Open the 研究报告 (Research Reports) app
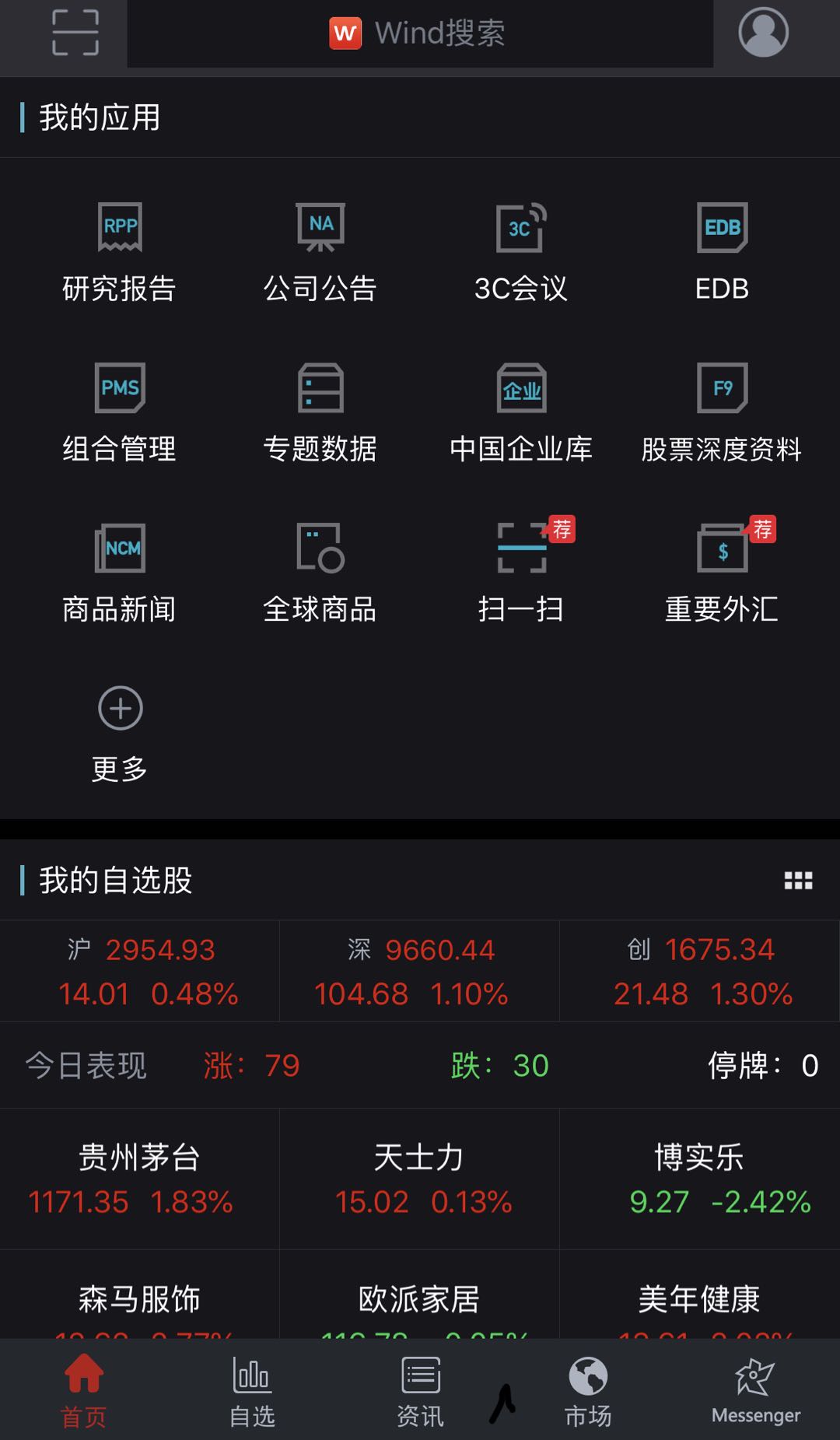Image resolution: width=840 pixels, height=1440 pixels. tap(120, 249)
